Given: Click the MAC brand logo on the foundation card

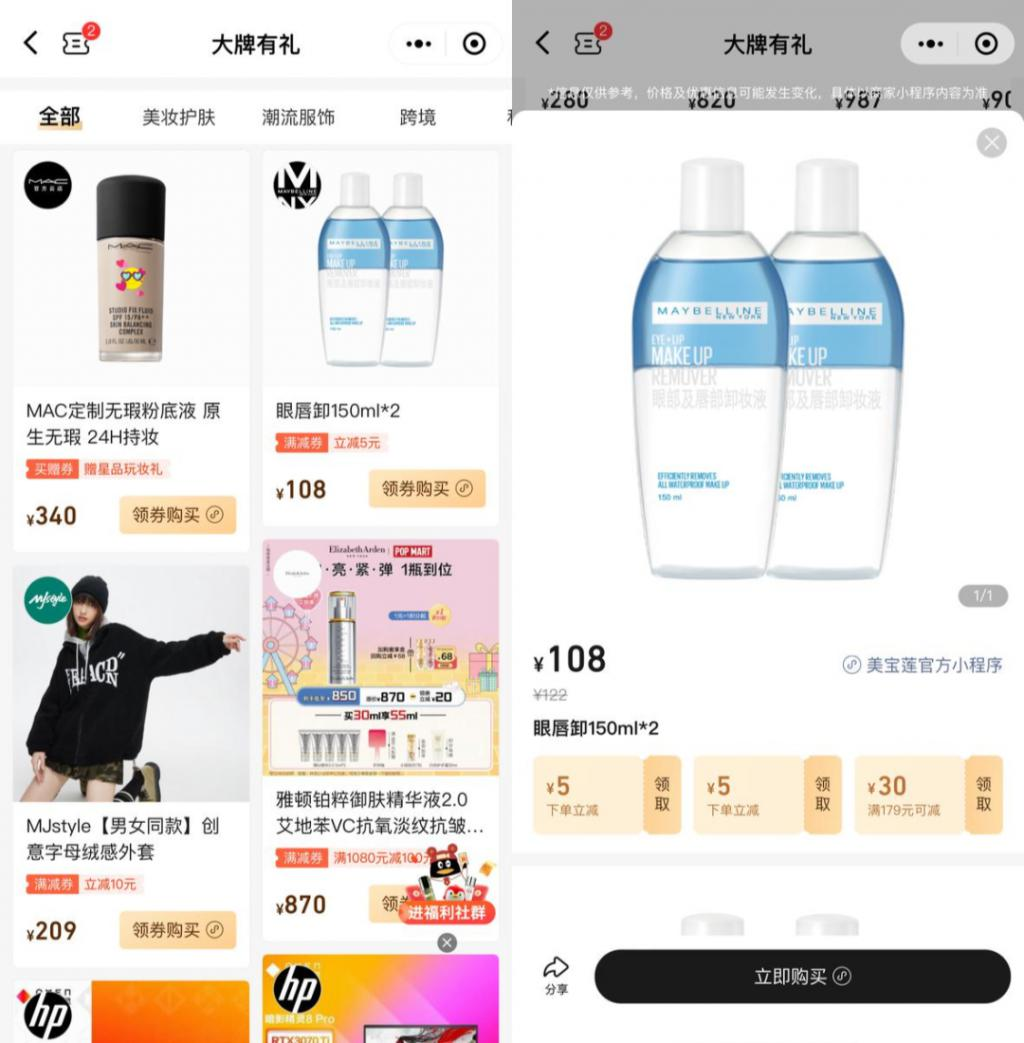Looking at the screenshot, I should click(46, 187).
